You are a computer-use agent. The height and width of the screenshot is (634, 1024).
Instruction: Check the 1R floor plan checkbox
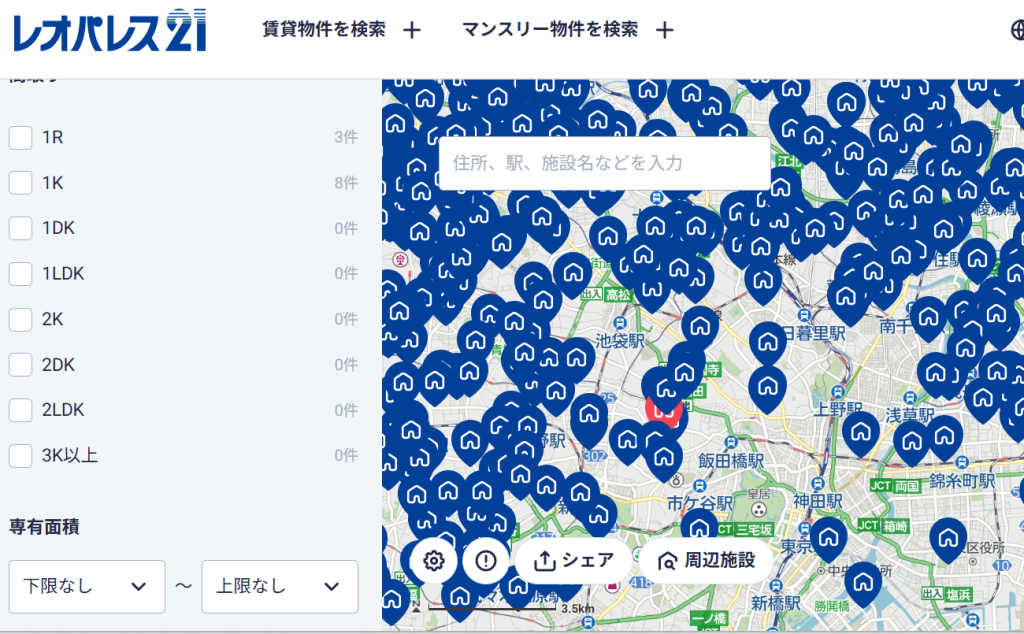(x=20, y=138)
